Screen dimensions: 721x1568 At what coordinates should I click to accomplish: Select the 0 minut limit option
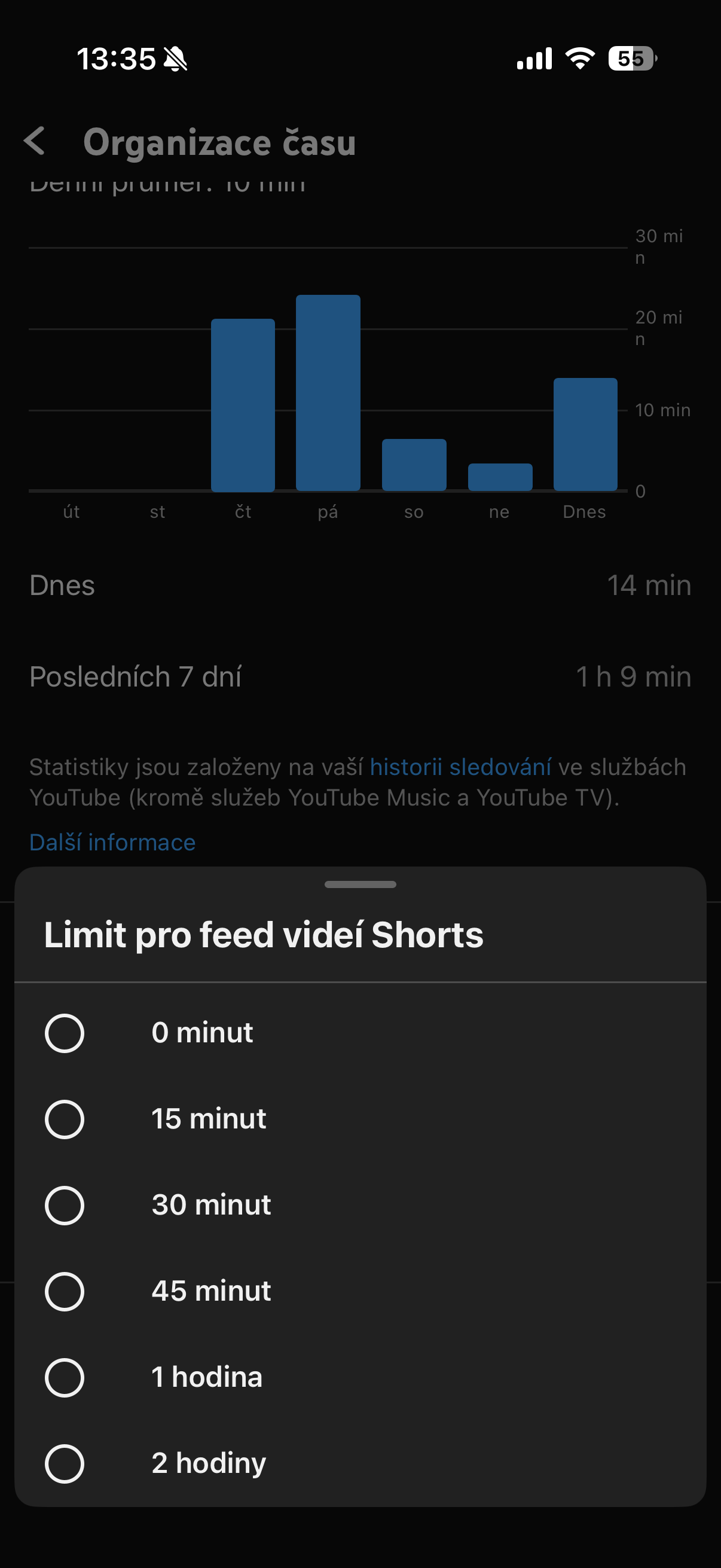click(x=65, y=1033)
